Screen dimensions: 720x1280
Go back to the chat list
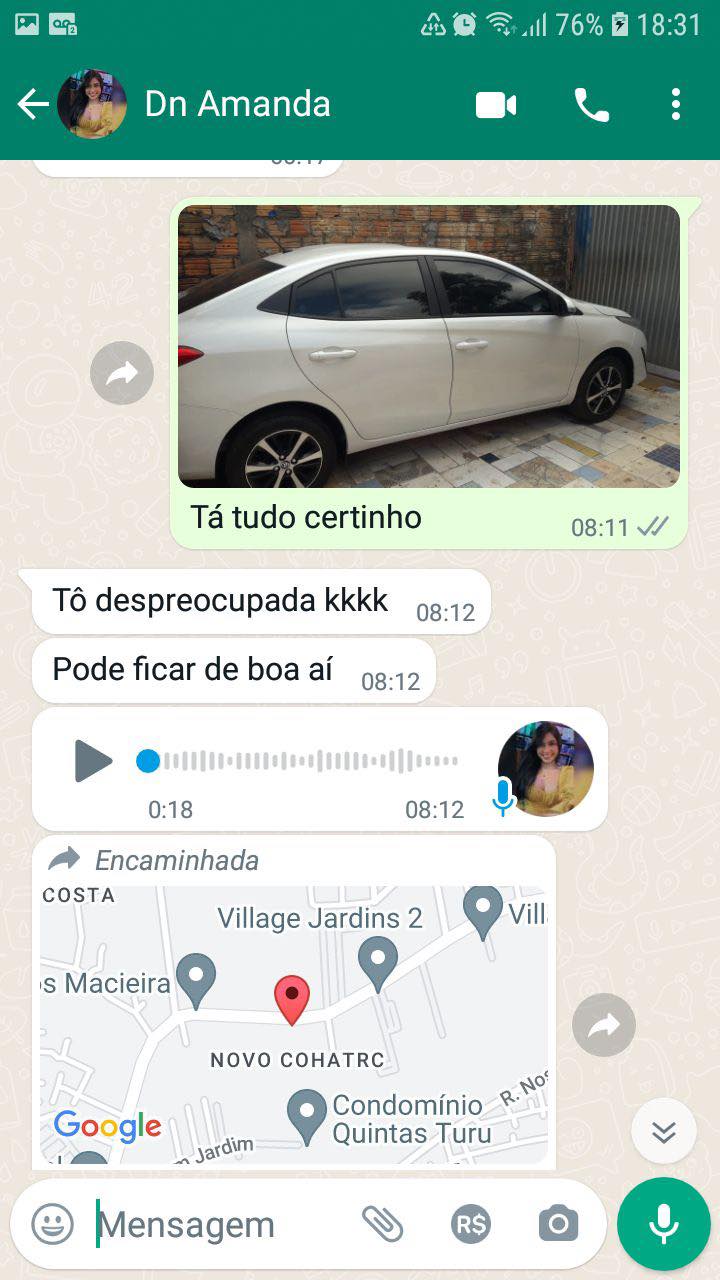[32, 104]
